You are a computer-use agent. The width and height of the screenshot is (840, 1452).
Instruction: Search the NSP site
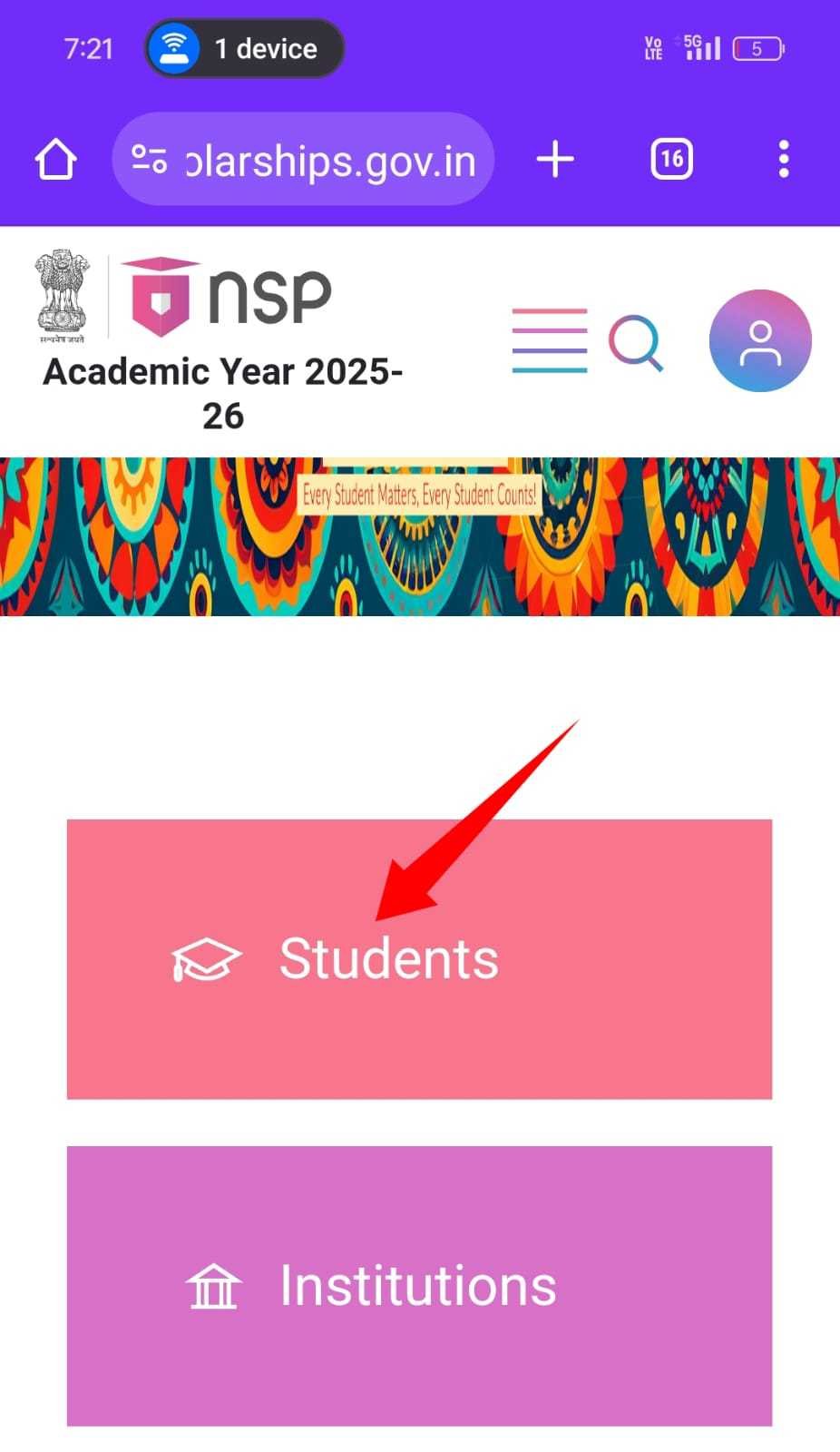click(636, 342)
